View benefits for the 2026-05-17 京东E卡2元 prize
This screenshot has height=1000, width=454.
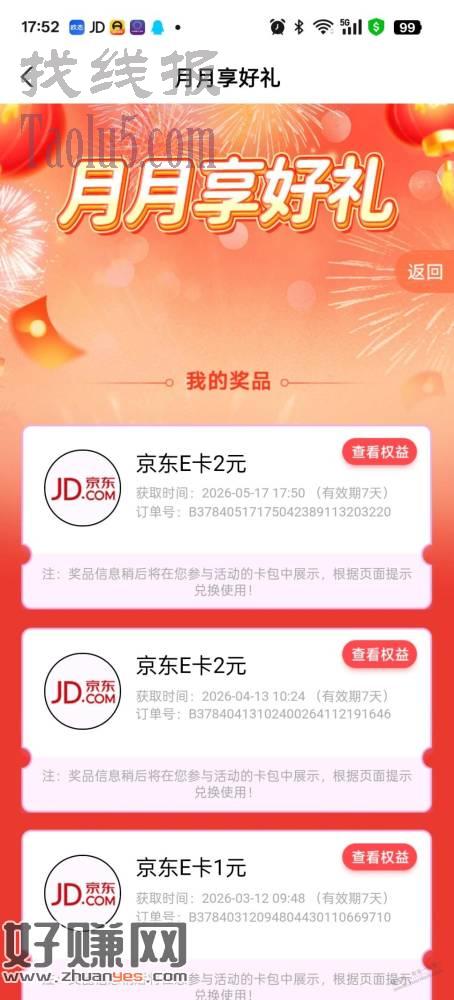379,452
